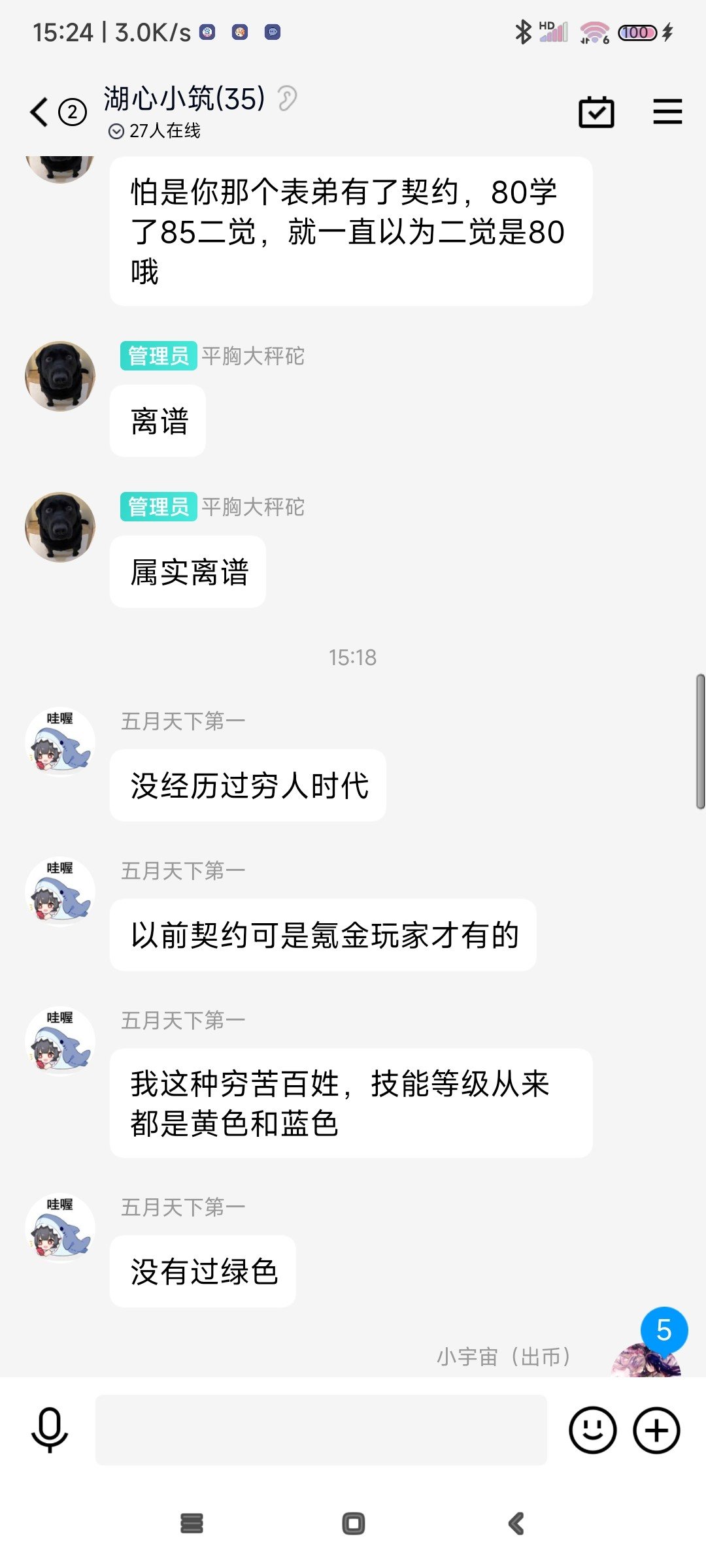View 平胸大秤砣's avatar above message 离谱
The width and height of the screenshot is (706, 1568).
(x=60, y=376)
